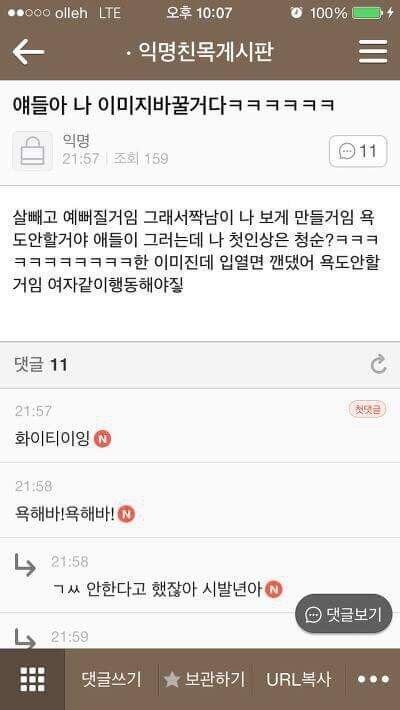Save the post with 보관하기

pyautogui.click(x=204, y=680)
